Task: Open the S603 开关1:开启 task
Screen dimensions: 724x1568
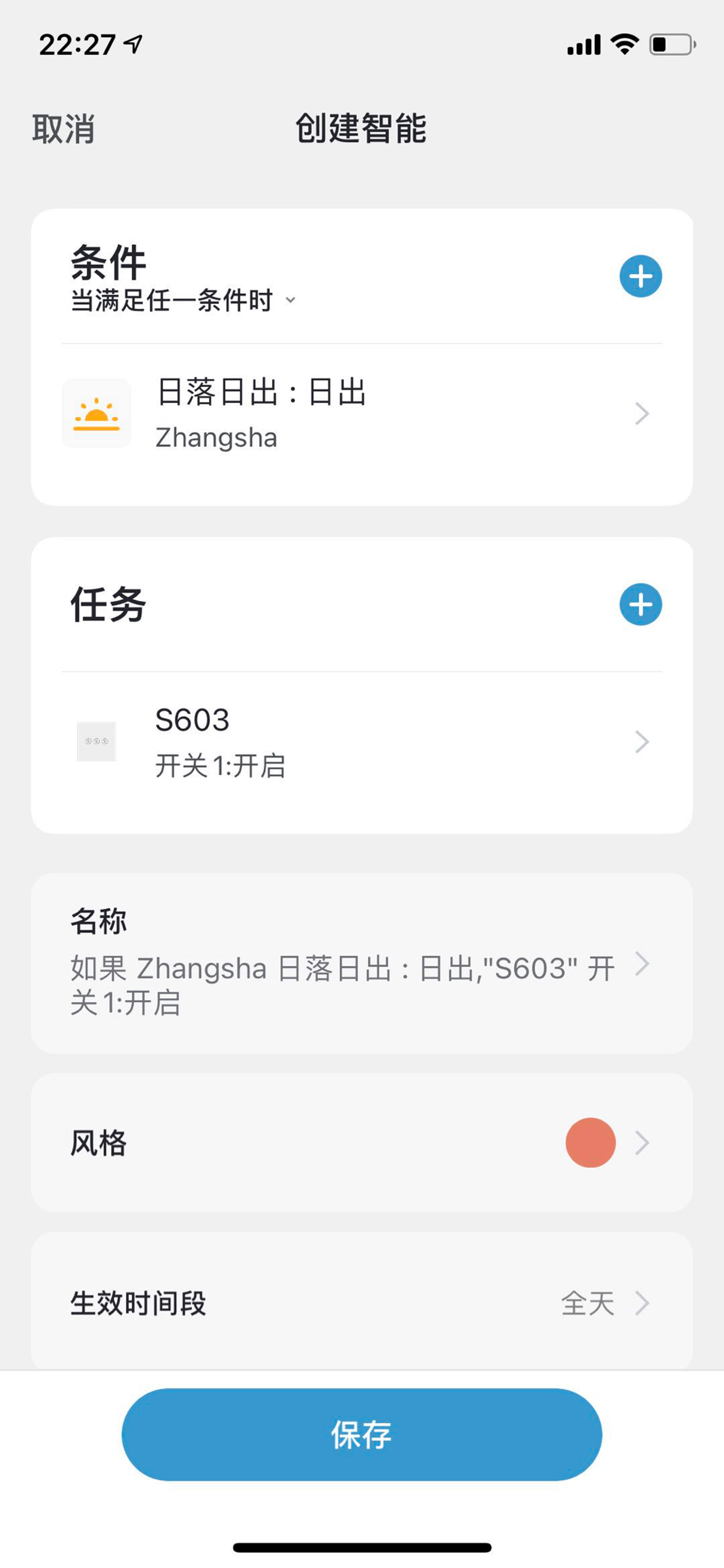Action: coord(362,742)
